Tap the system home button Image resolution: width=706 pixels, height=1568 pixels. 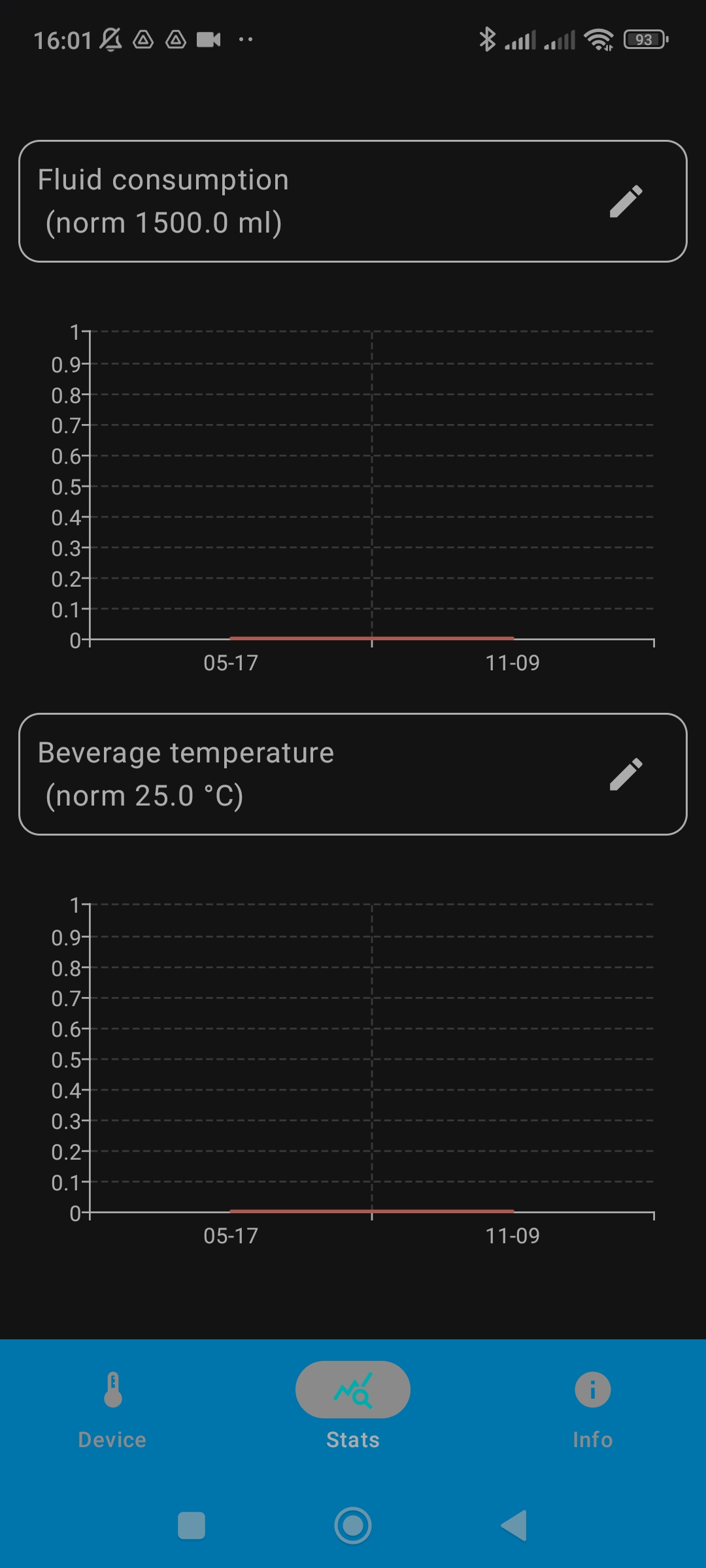[x=353, y=1526]
